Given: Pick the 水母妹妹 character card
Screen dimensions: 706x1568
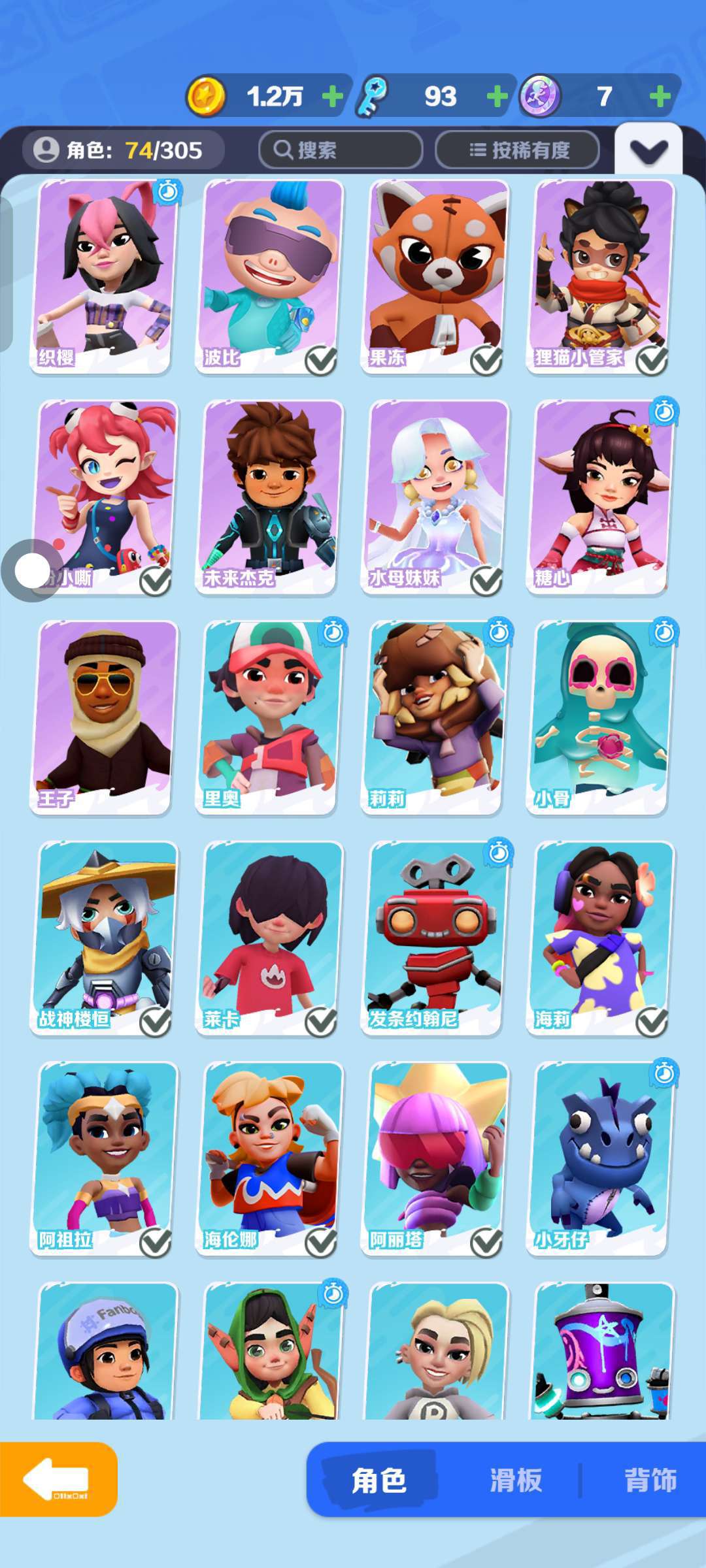Looking at the screenshot, I should (435, 495).
